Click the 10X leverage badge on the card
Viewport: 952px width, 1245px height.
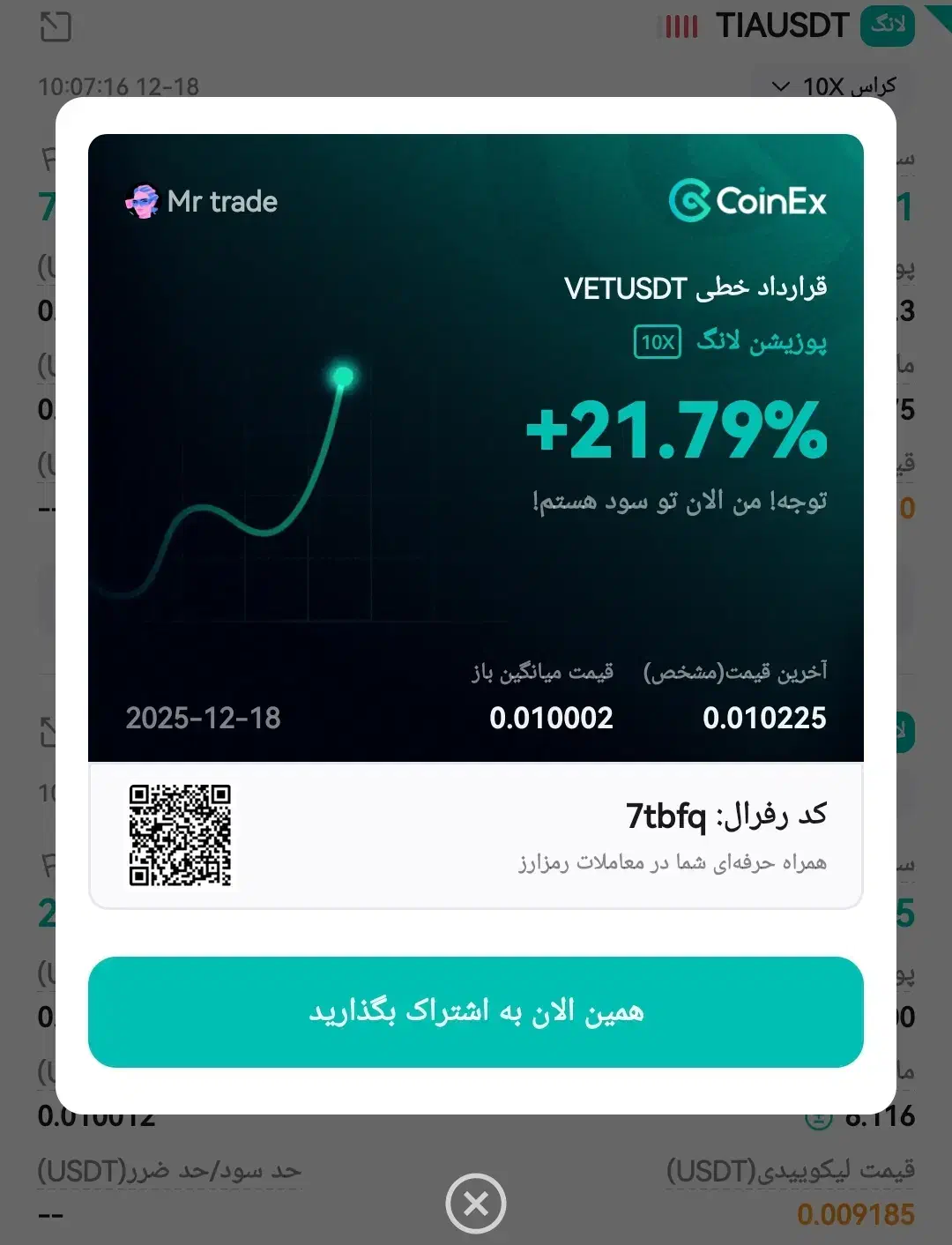coord(657,342)
